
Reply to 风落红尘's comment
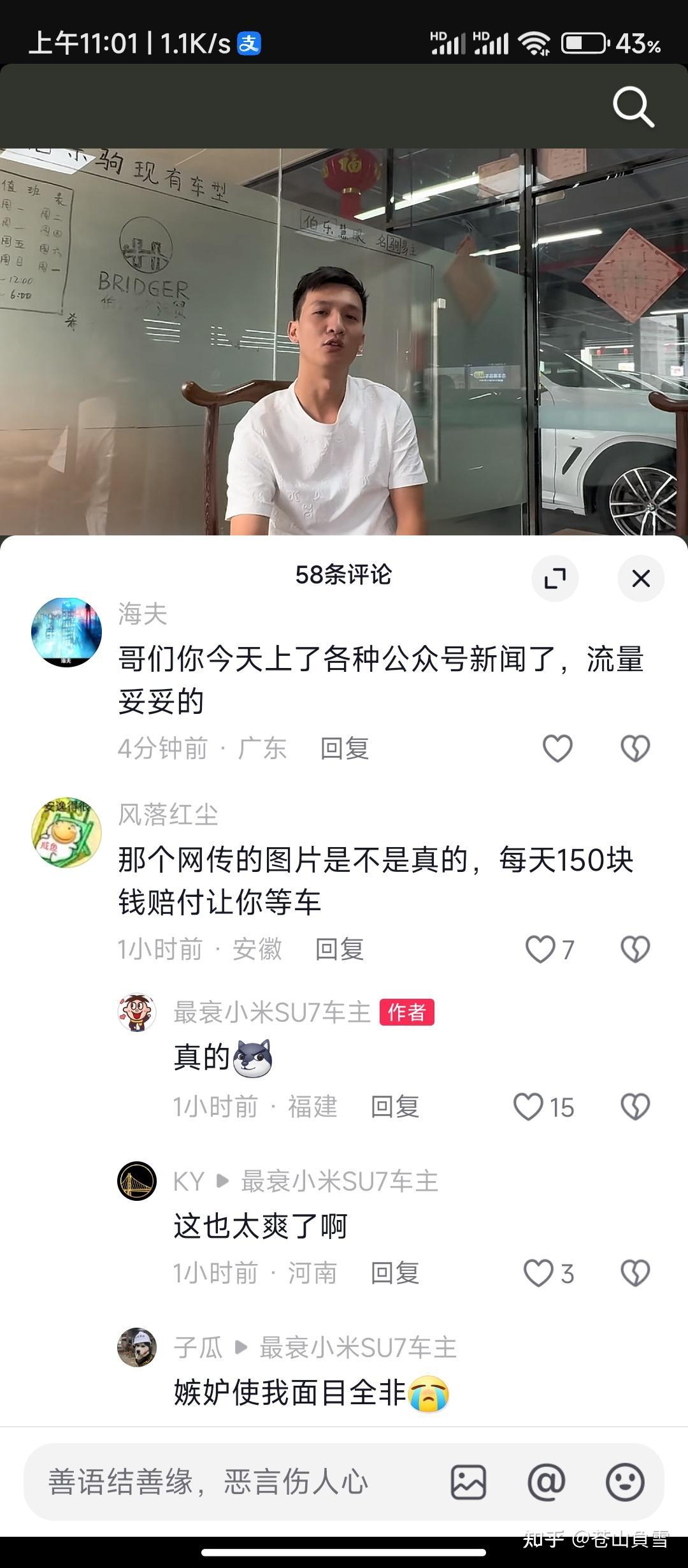click(x=340, y=949)
